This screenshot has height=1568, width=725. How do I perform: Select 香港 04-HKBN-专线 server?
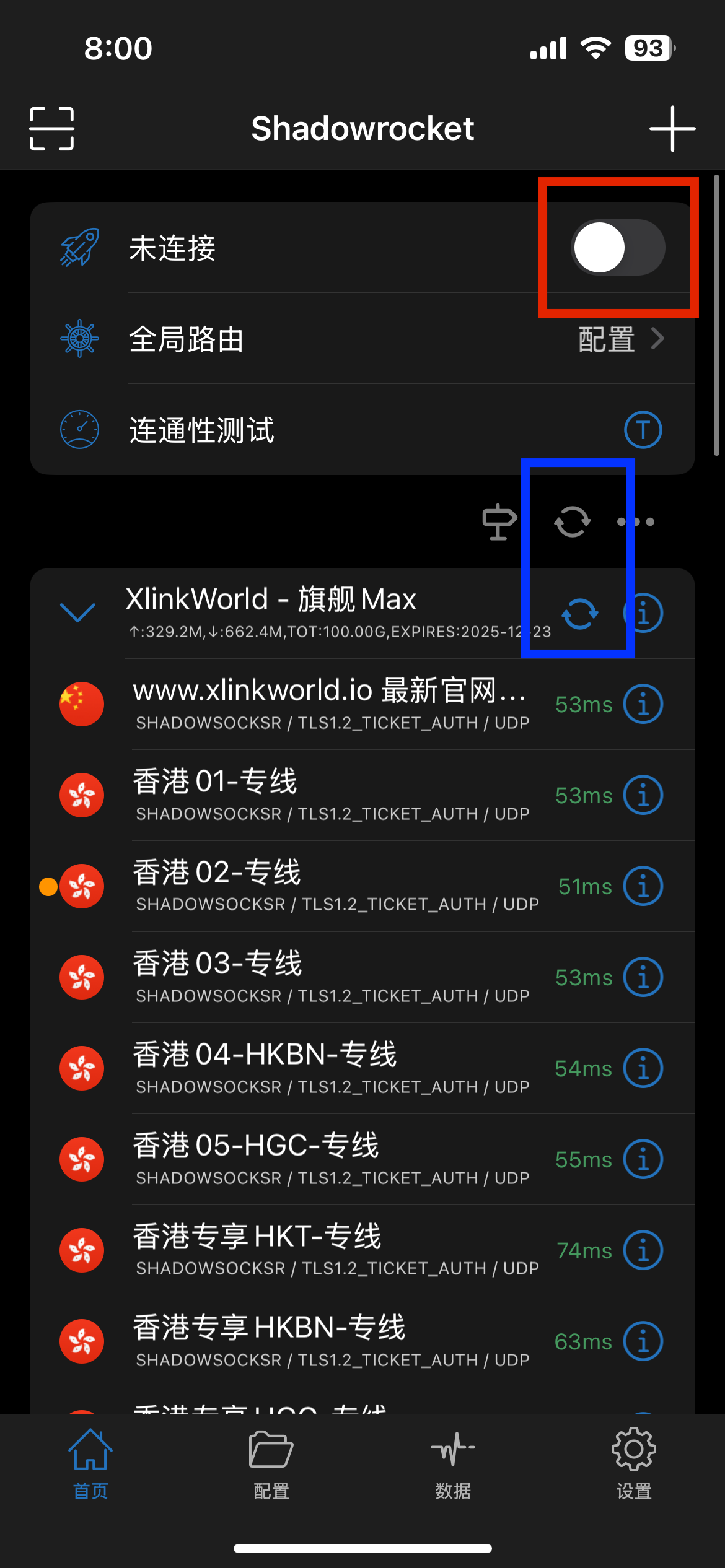tap(335, 1068)
